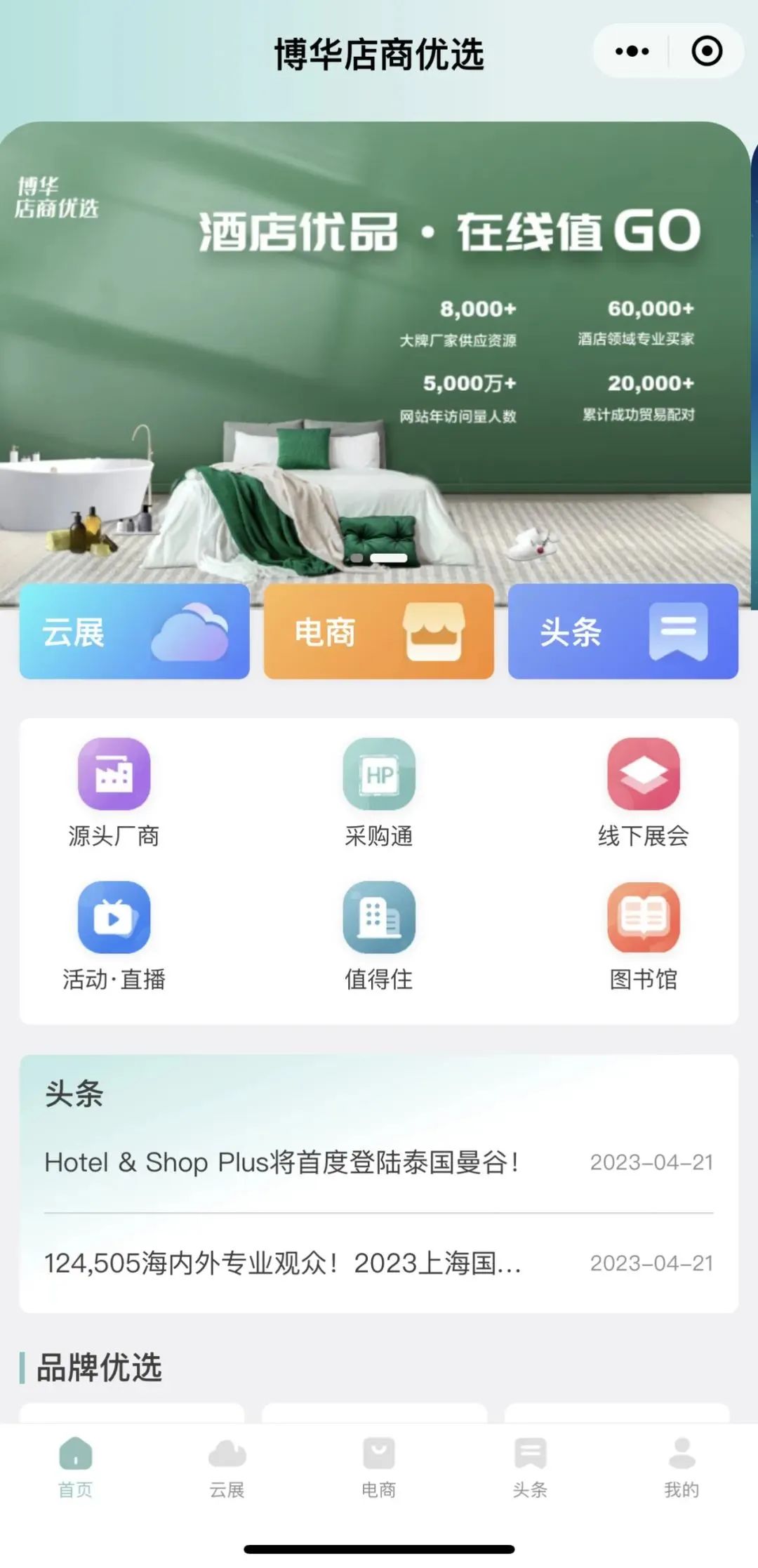Switch to the 首页 bottom tab
758x1568 pixels.
coord(76,1467)
